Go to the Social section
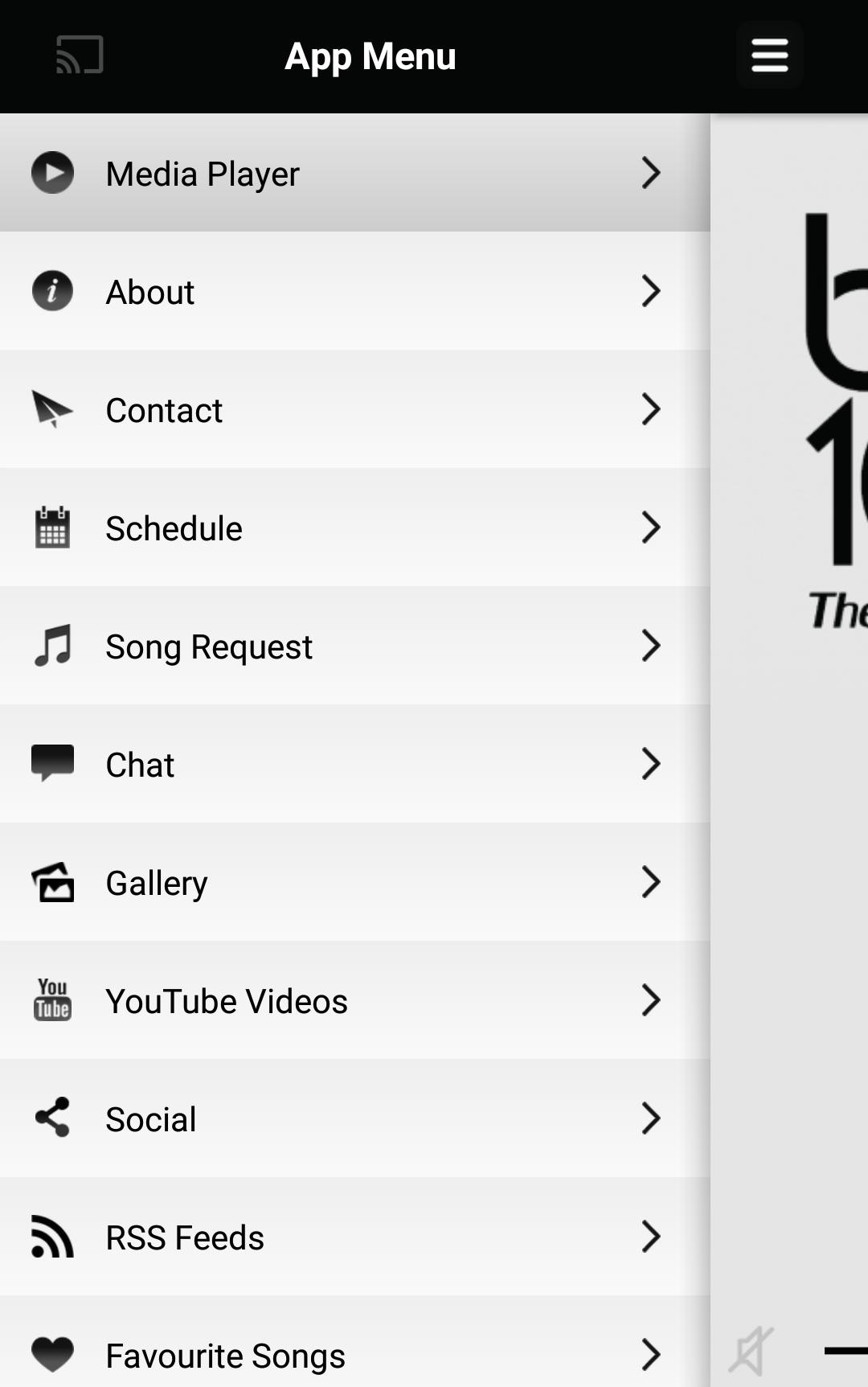868x1387 pixels. [354, 1118]
